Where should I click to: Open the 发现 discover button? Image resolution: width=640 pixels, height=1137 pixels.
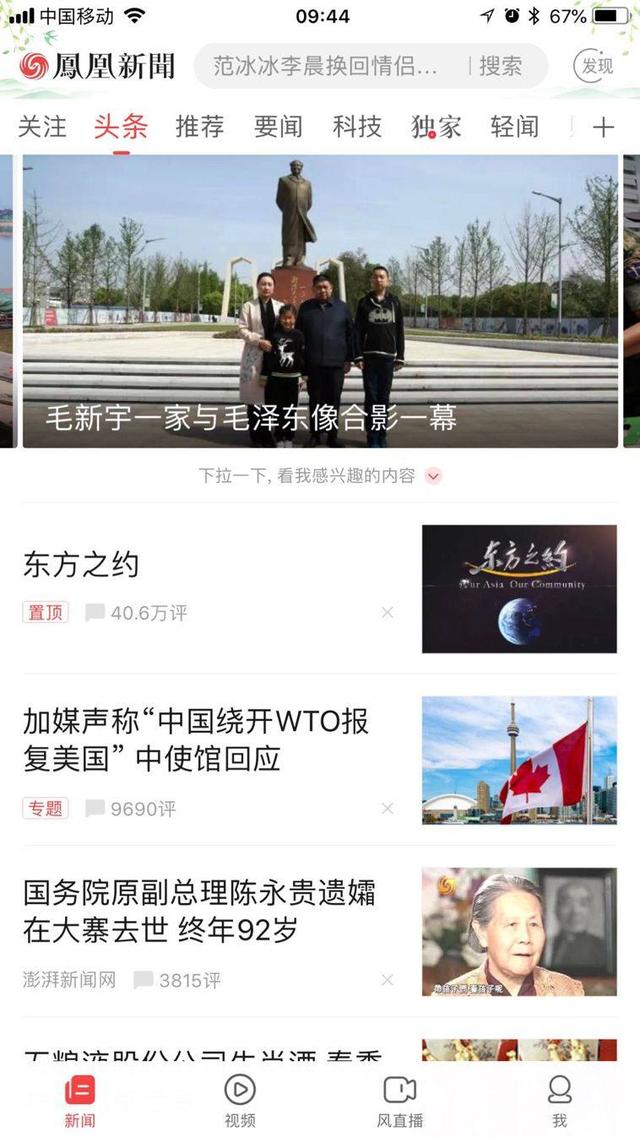(x=596, y=67)
